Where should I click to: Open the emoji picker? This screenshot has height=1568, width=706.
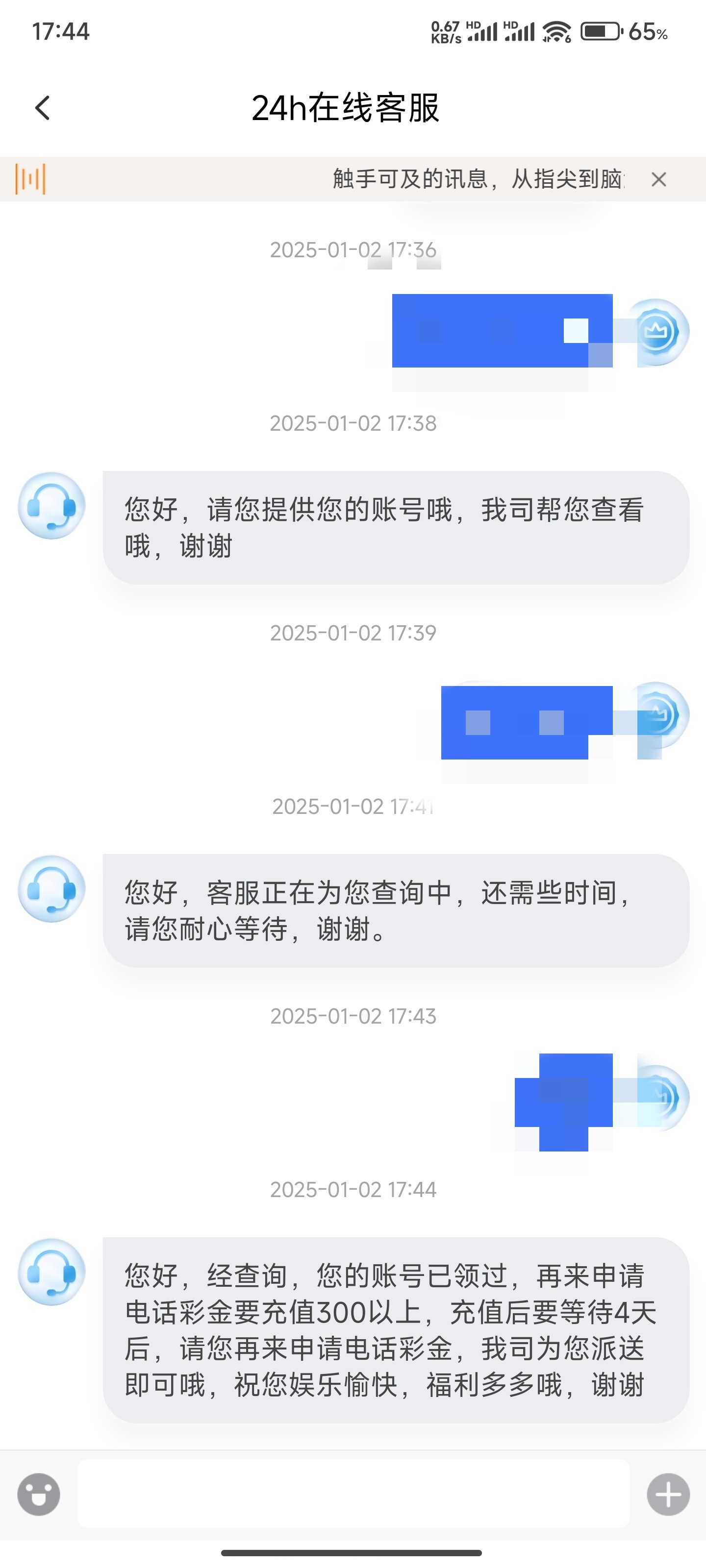[x=39, y=1494]
